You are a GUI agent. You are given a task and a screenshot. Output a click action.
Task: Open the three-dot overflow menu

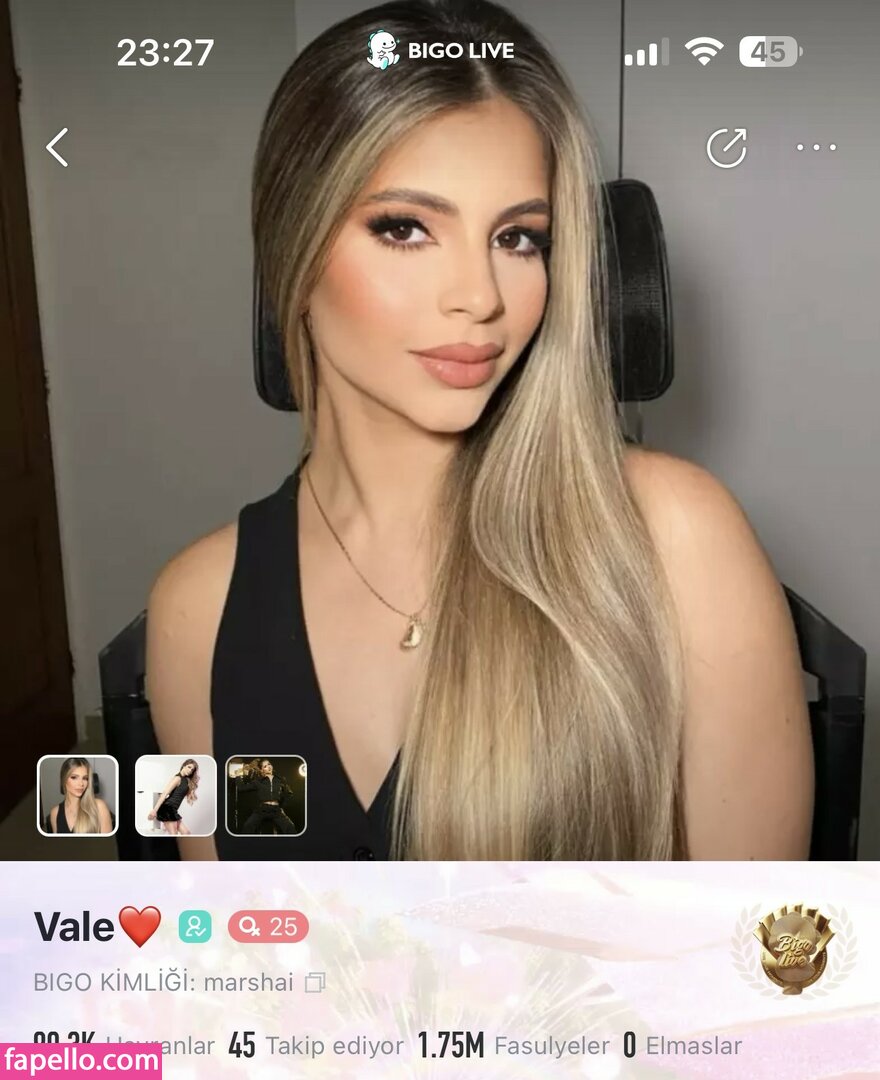coord(816,148)
